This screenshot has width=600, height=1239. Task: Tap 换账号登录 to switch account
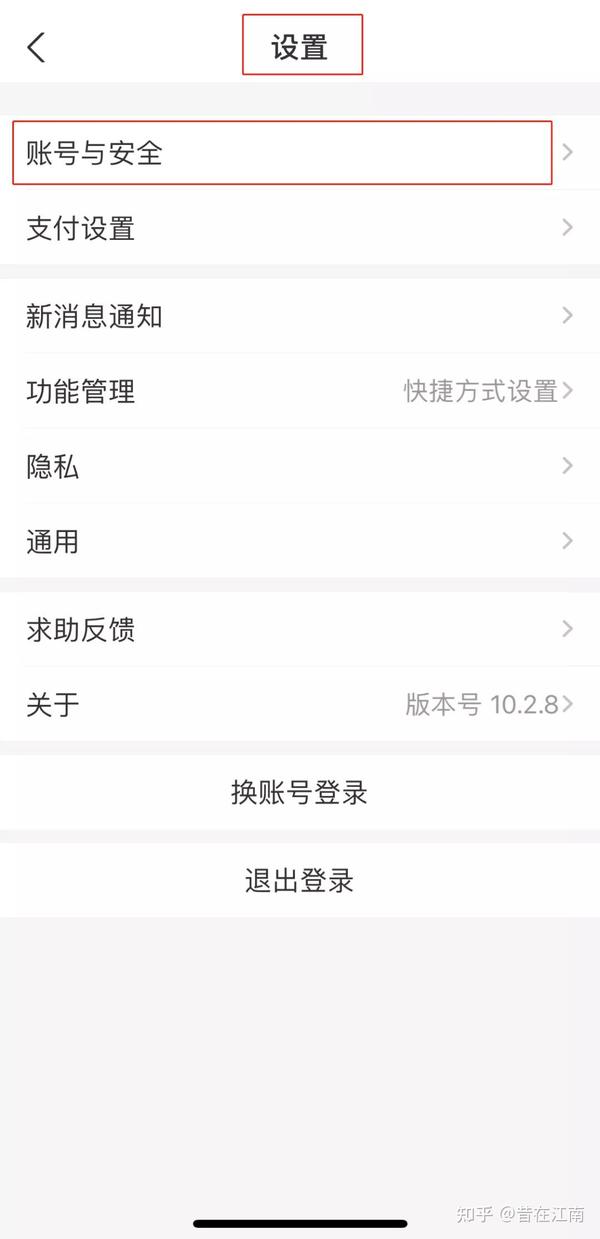(x=300, y=792)
